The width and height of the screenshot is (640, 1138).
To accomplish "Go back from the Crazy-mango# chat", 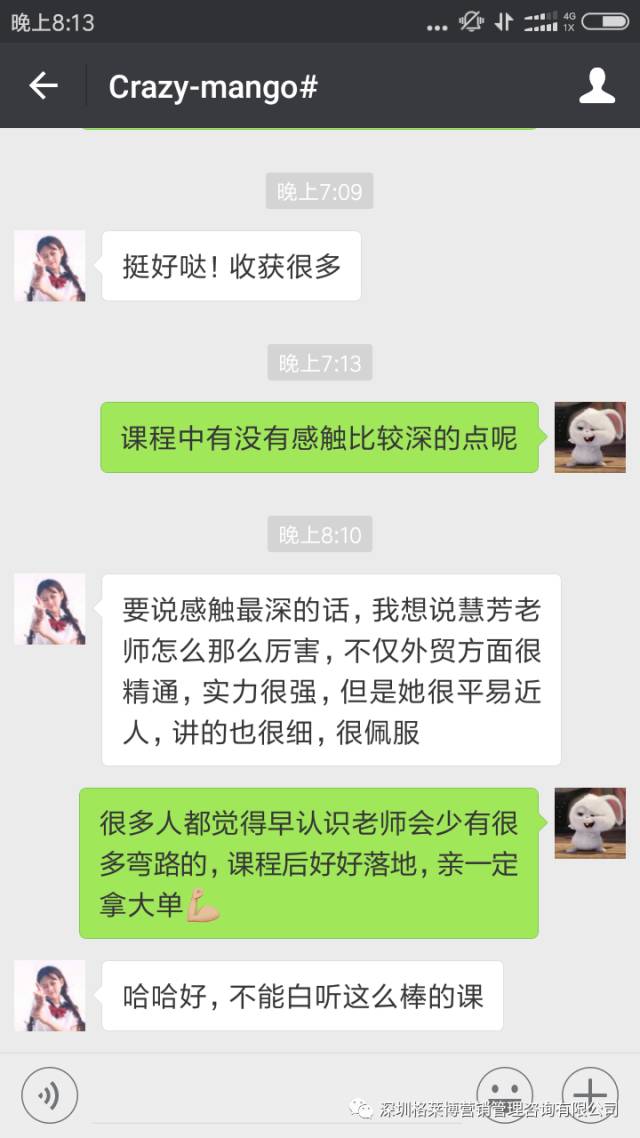I will (x=43, y=87).
